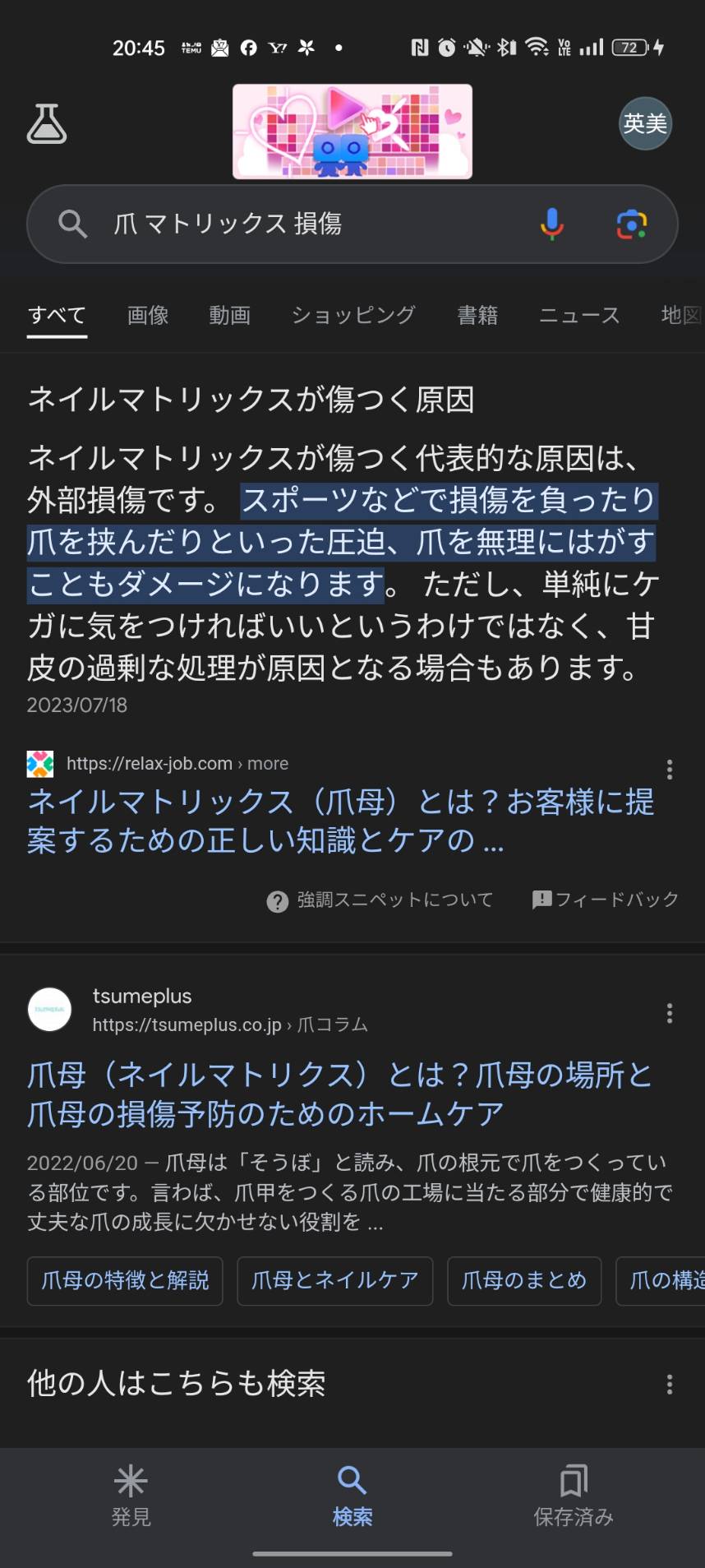
Task: Open options for the relax-job.com result
Action: point(670,770)
